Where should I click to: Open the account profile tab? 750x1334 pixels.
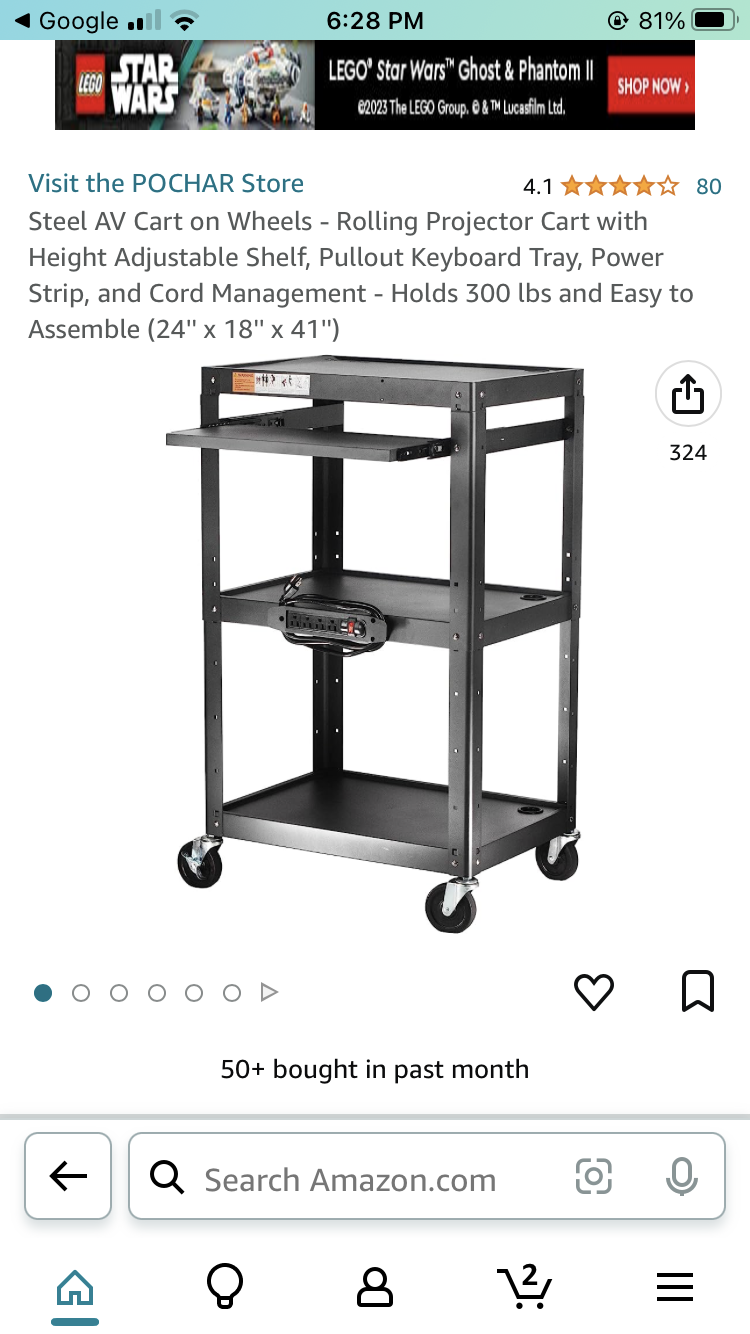375,1287
